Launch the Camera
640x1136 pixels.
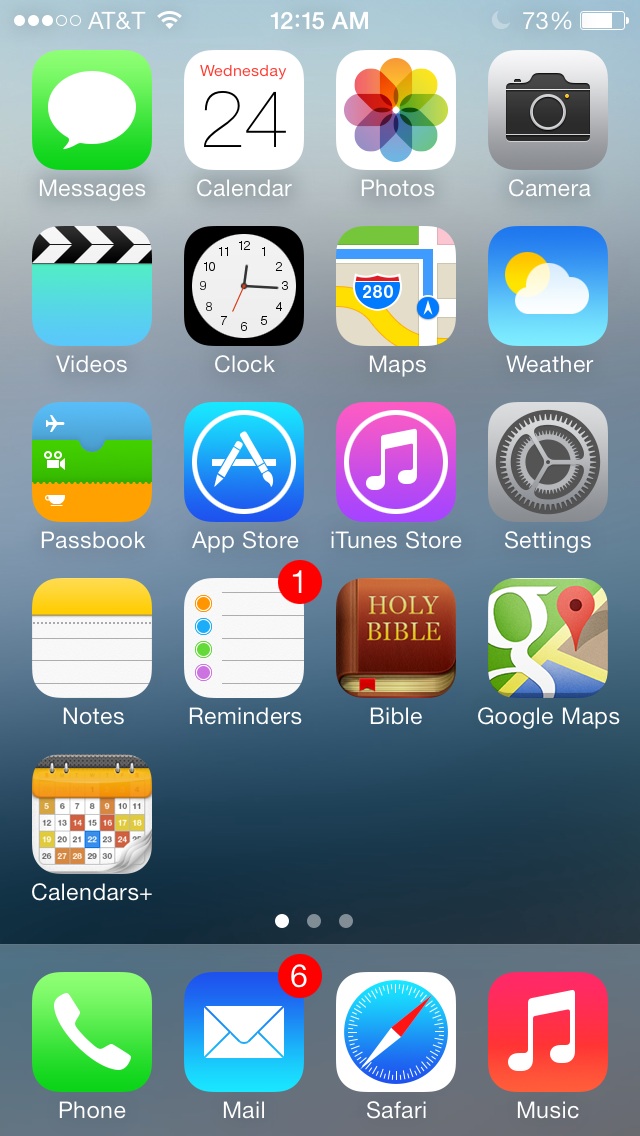[548, 110]
